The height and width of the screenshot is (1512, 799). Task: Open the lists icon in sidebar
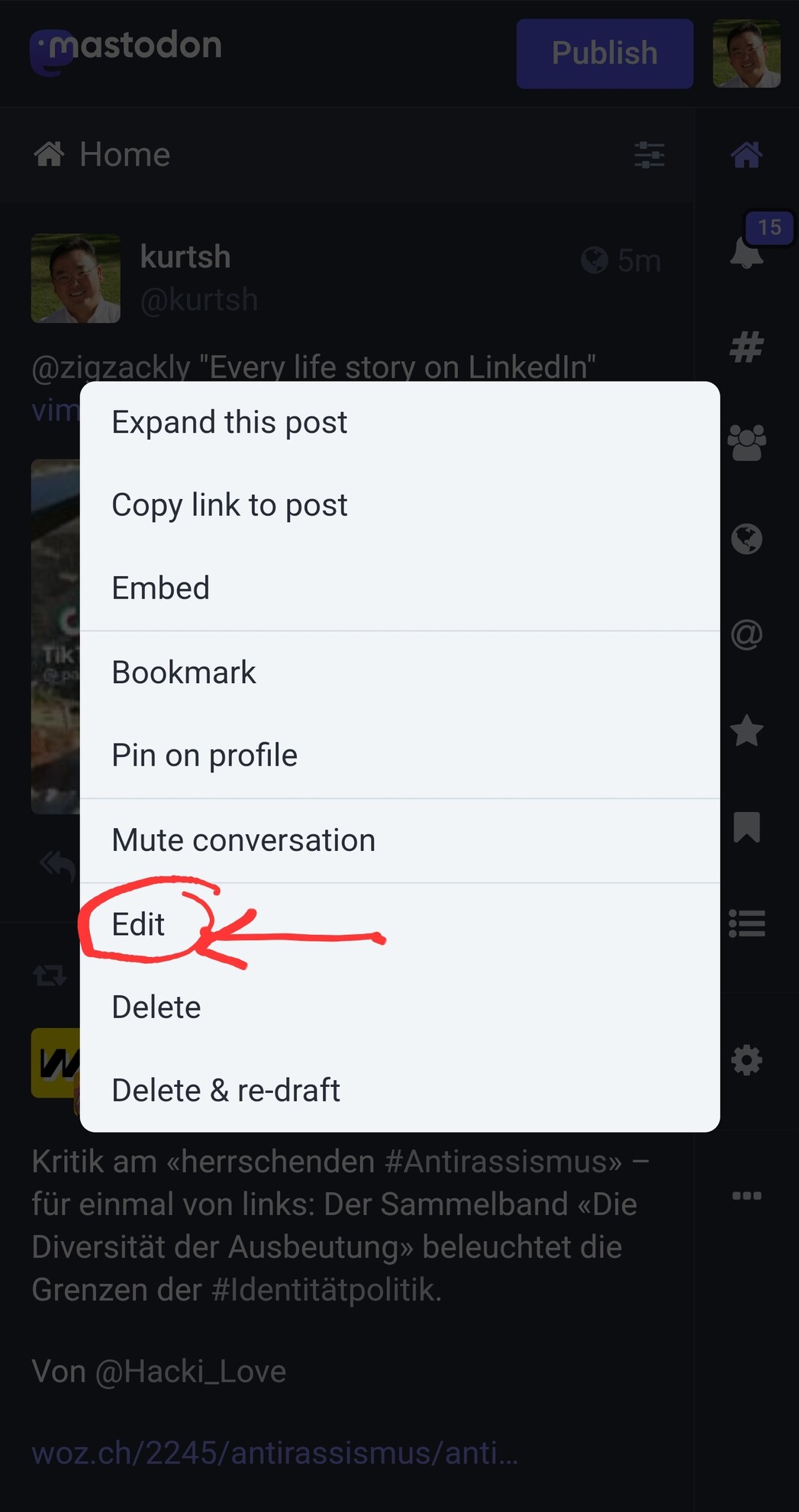tap(746, 924)
